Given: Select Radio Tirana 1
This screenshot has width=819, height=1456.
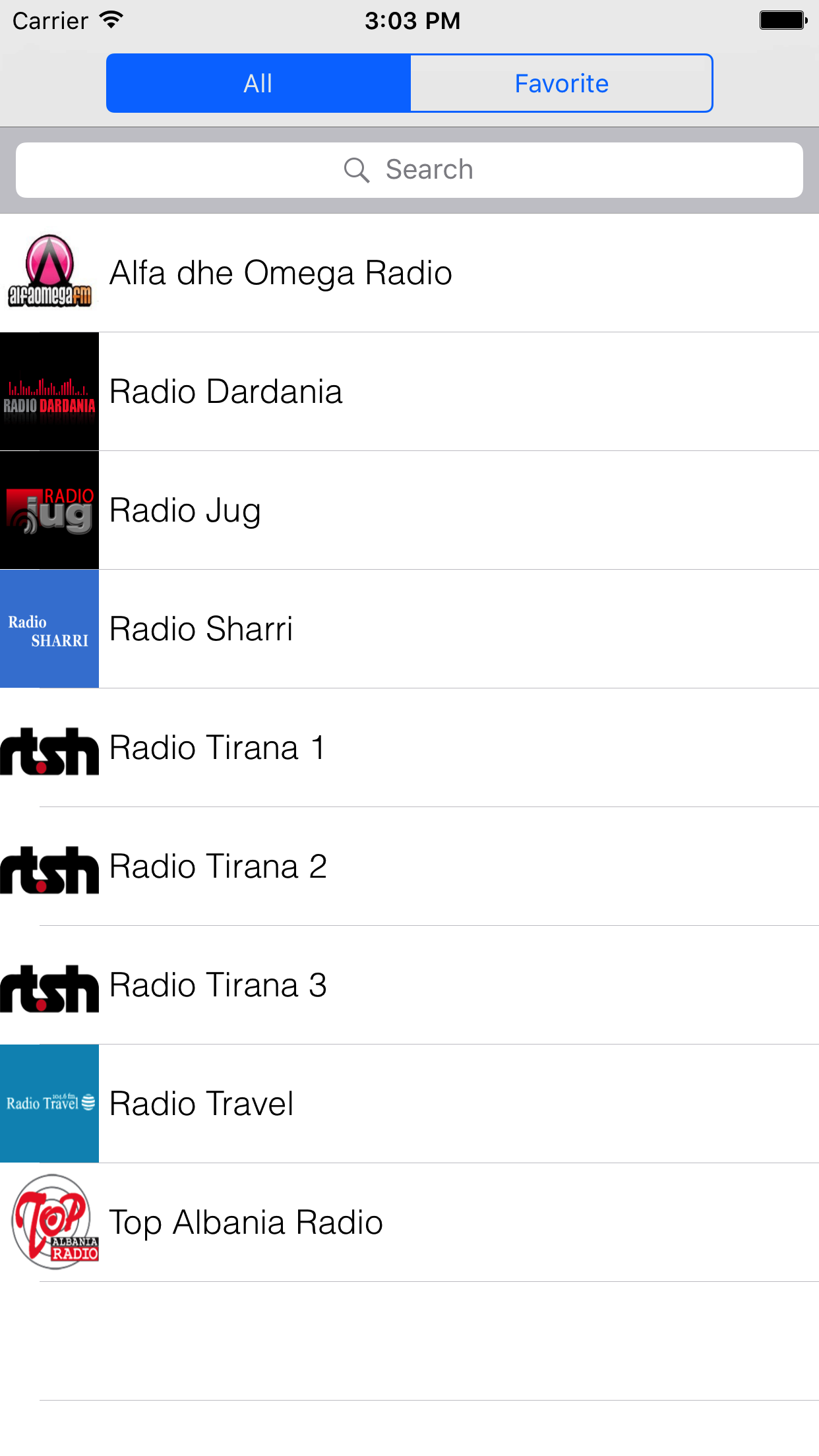Looking at the screenshot, I should [409, 748].
